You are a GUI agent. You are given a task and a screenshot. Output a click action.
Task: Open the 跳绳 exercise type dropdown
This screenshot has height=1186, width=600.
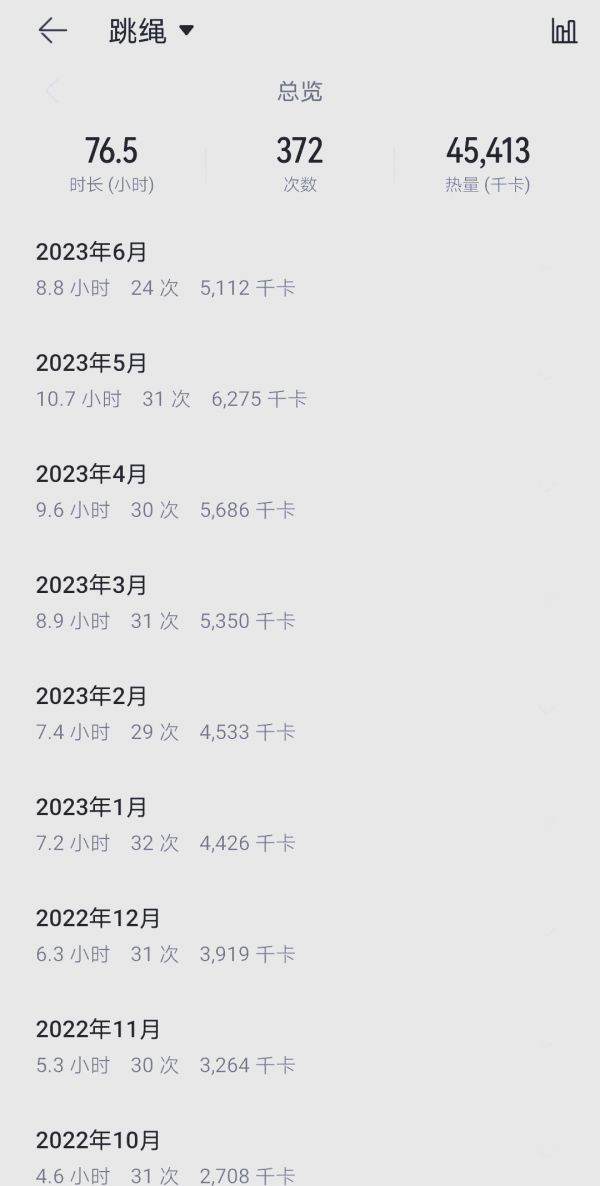pyautogui.click(x=151, y=31)
